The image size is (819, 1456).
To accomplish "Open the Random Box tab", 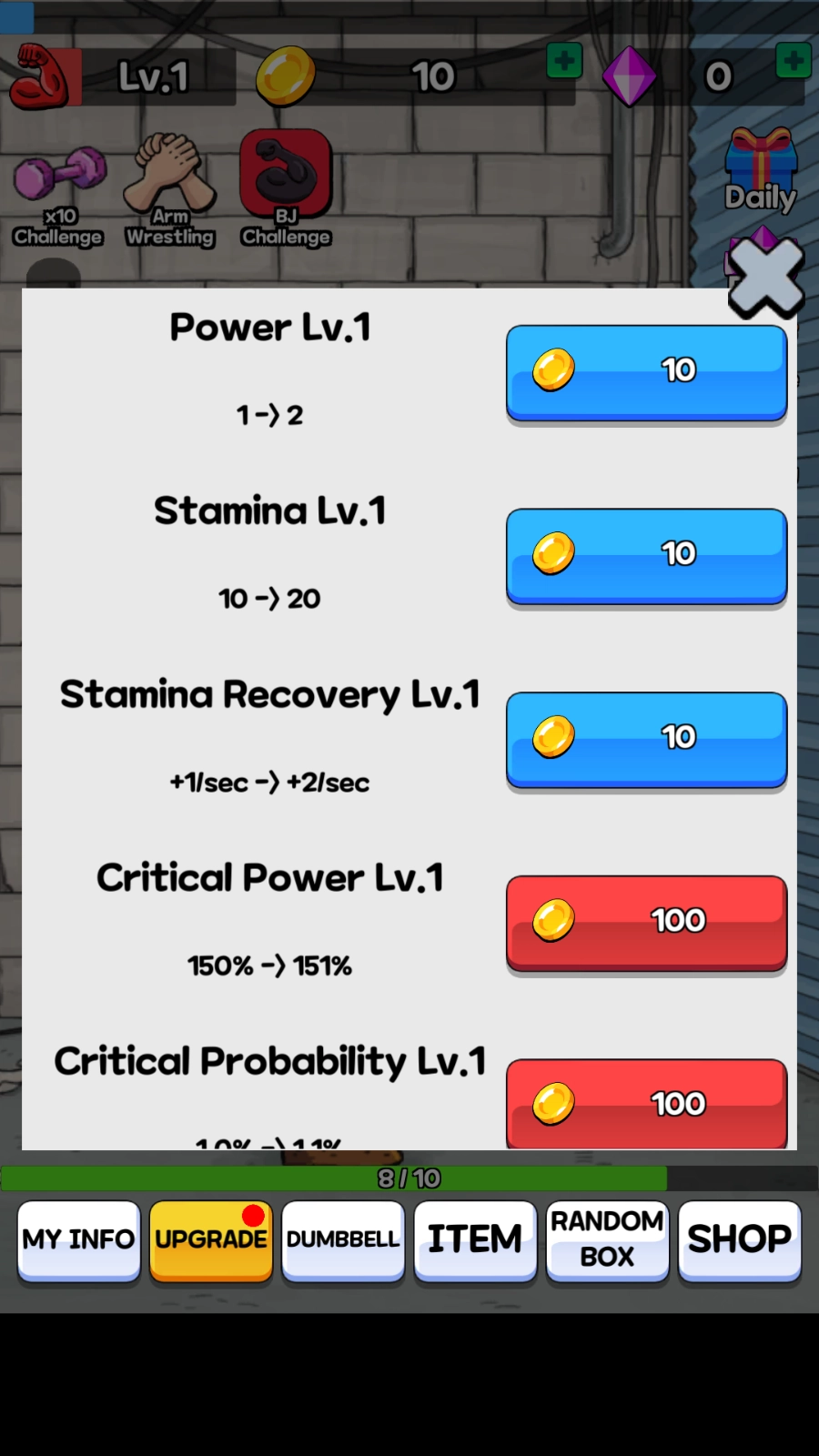I will 607,1239.
